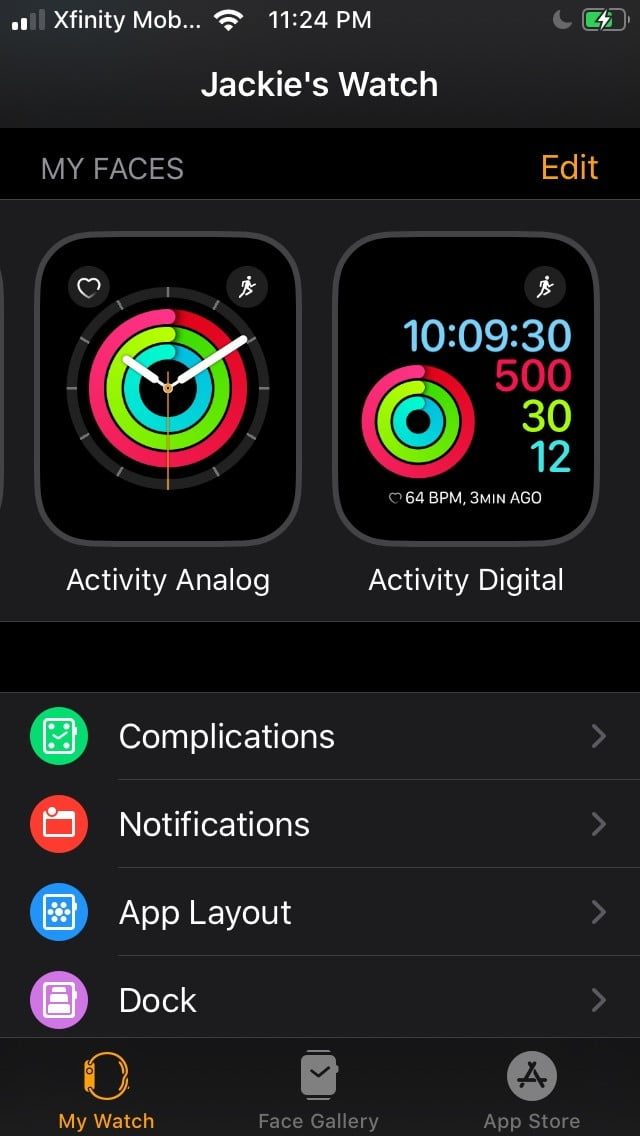The image size is (640, 1136).
Task: Select the Activity Analog watch face
Action: [x=168, y=389]
